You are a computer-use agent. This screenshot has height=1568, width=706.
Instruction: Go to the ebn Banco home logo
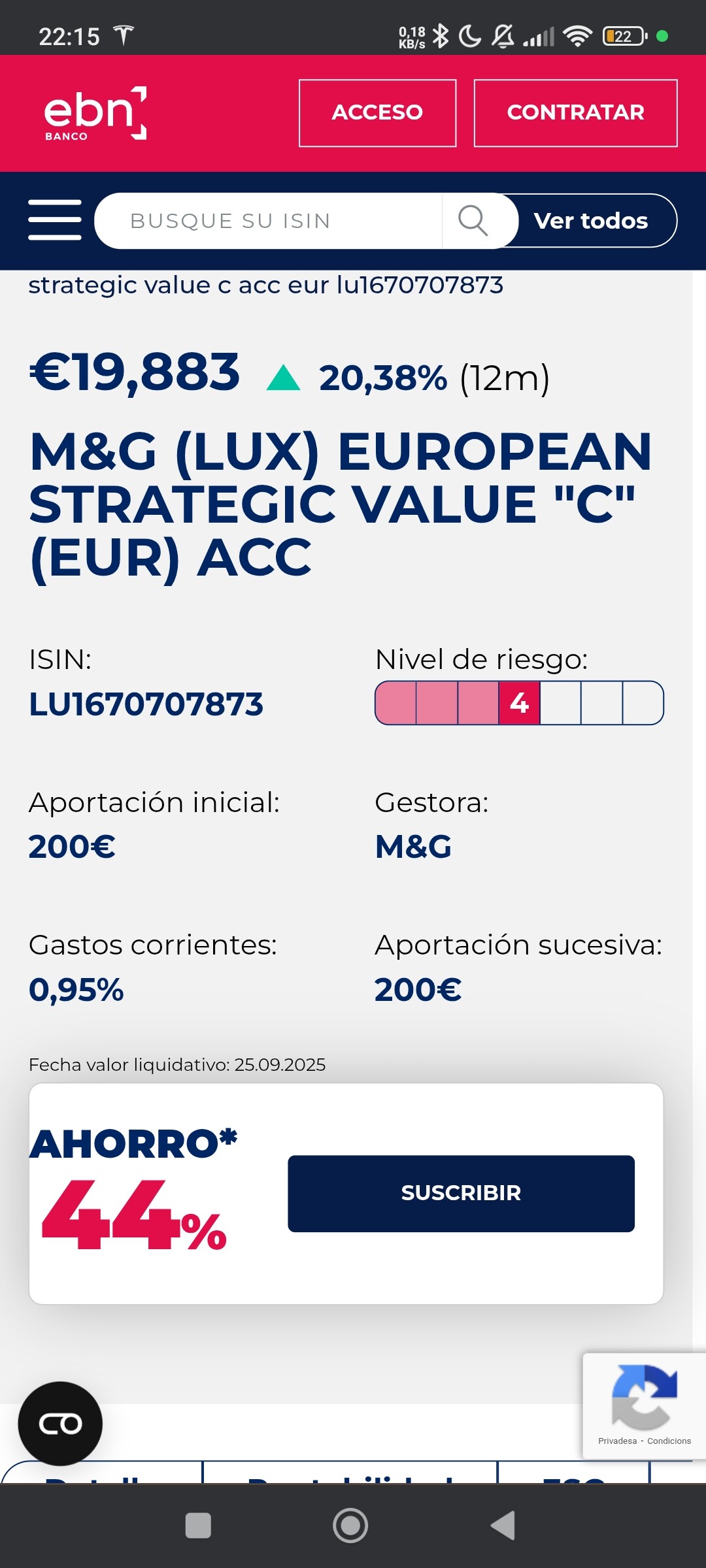pos(95,113)
